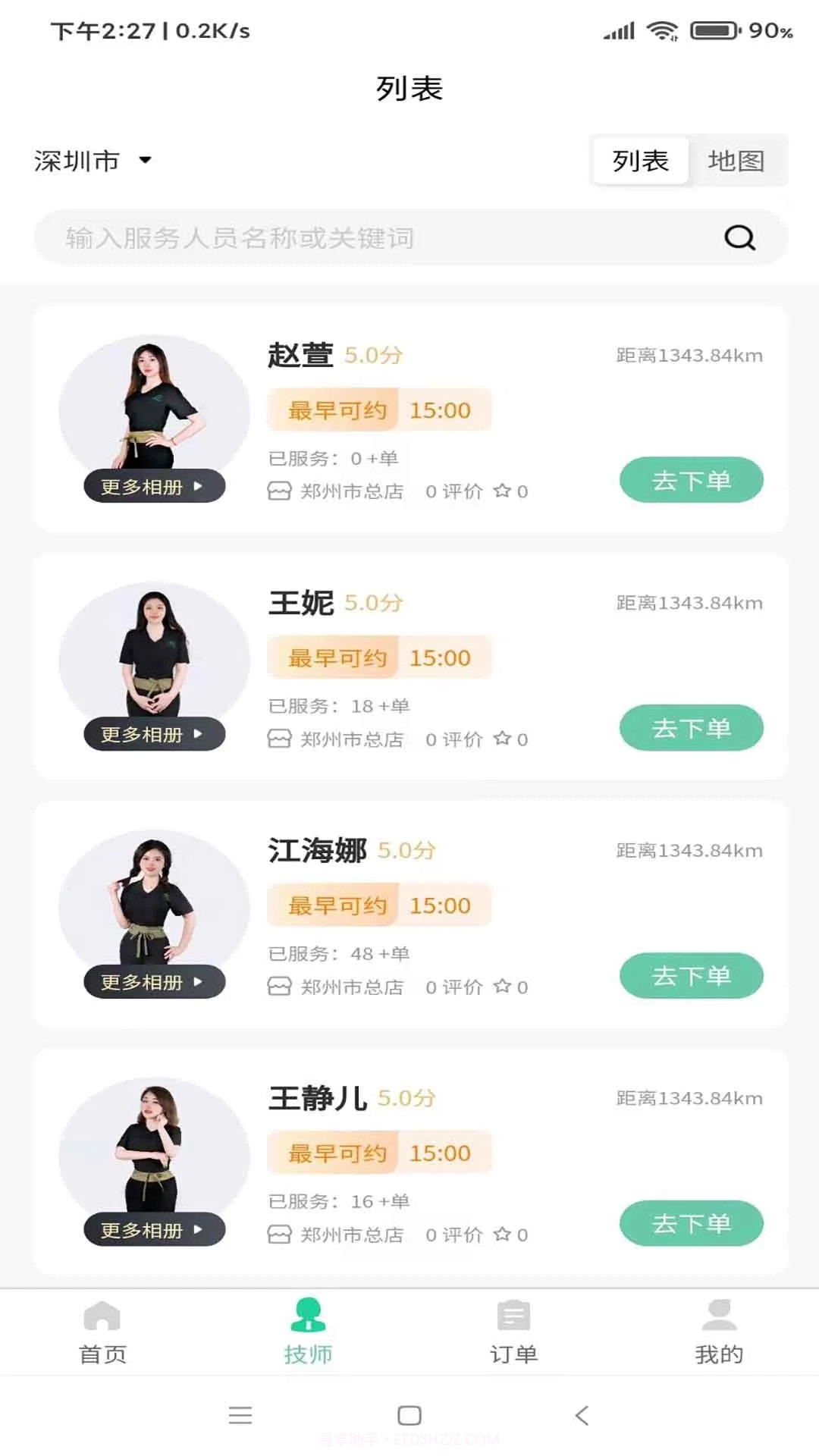Toggle the favorite star on 王静儿's card

(x=503, y=1234)
